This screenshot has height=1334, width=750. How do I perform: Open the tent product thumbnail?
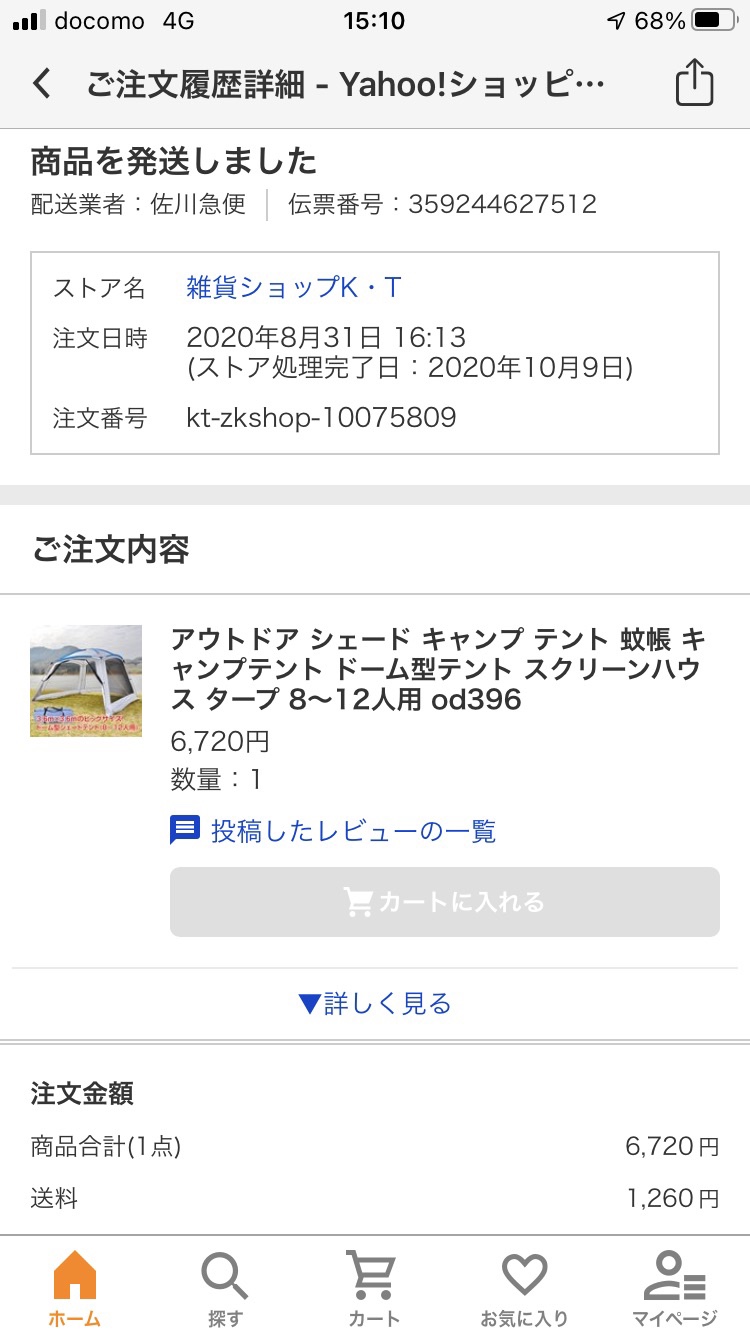[86, 681]
